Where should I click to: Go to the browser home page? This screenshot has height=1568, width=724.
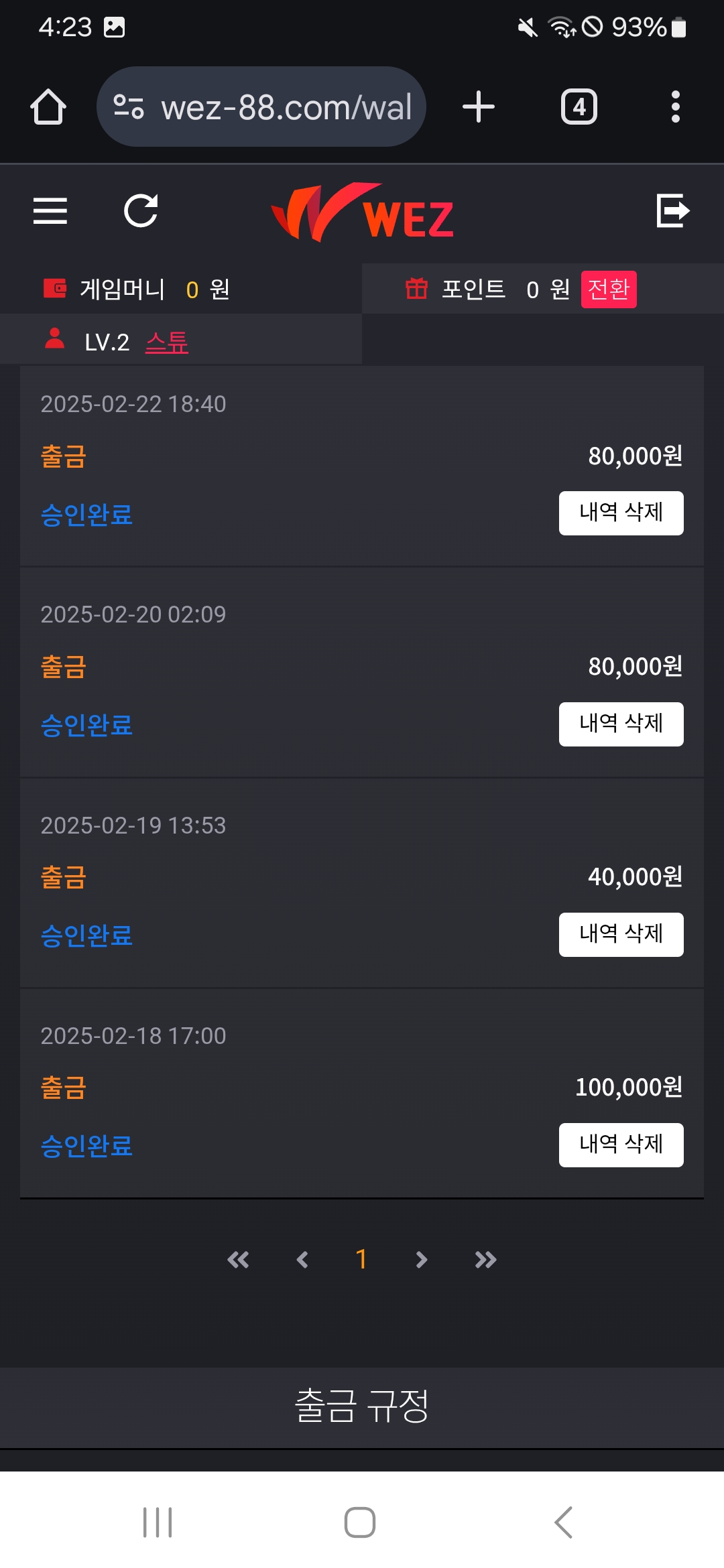pos(48,107)
